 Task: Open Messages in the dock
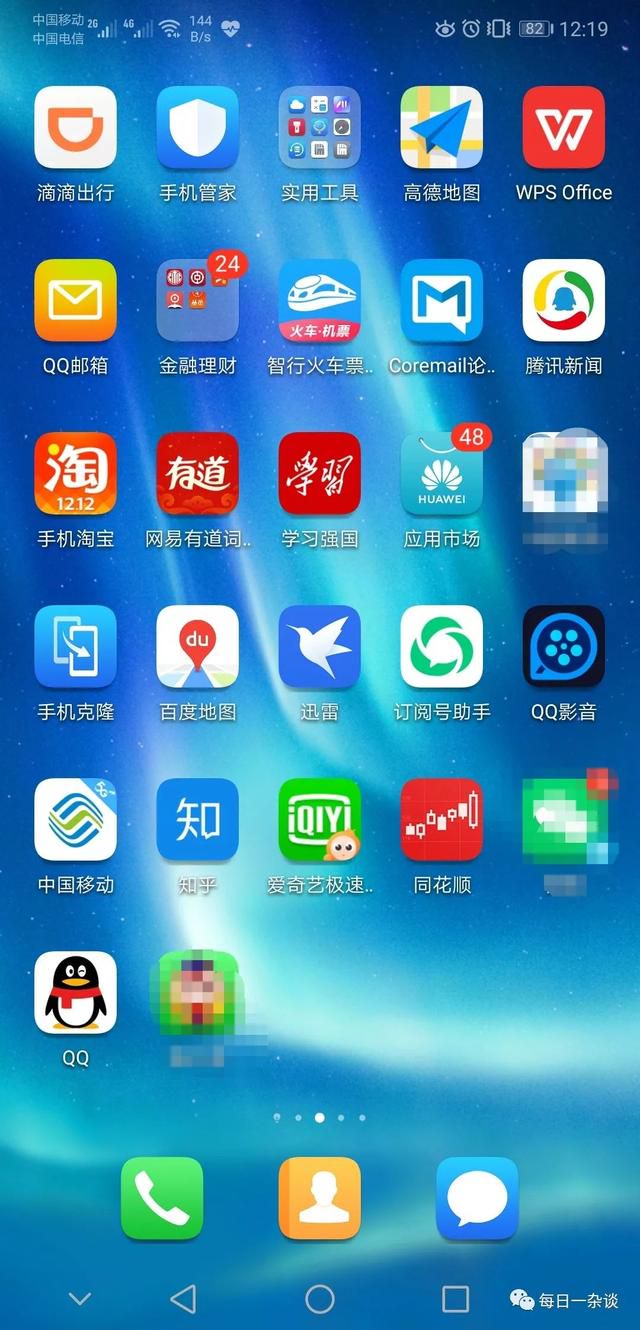click(477, 1198)
